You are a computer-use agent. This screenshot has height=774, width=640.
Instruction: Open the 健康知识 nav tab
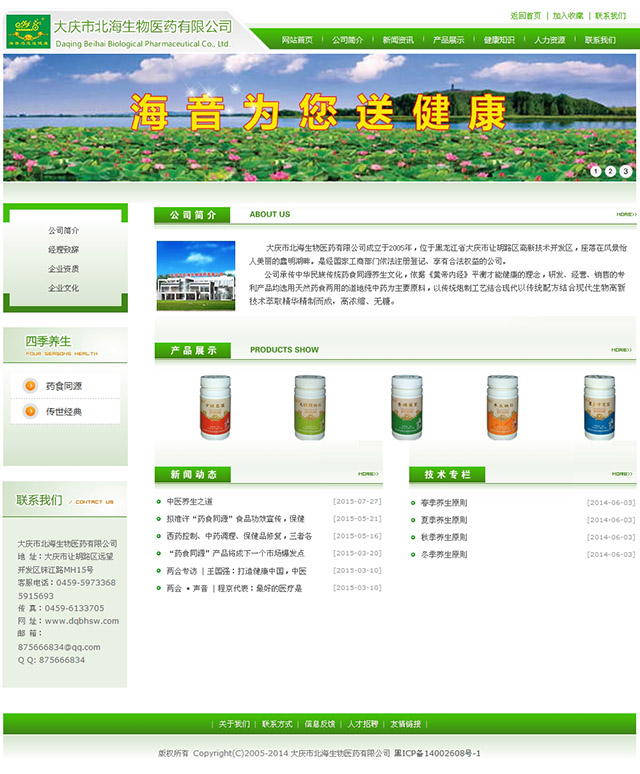coord(499,40)
